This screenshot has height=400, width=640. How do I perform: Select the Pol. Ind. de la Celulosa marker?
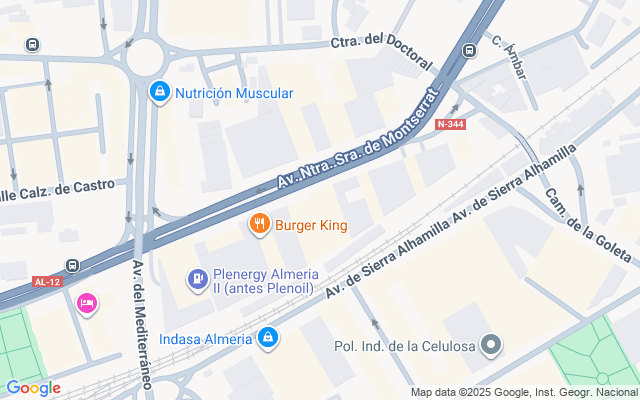[490, 346]
